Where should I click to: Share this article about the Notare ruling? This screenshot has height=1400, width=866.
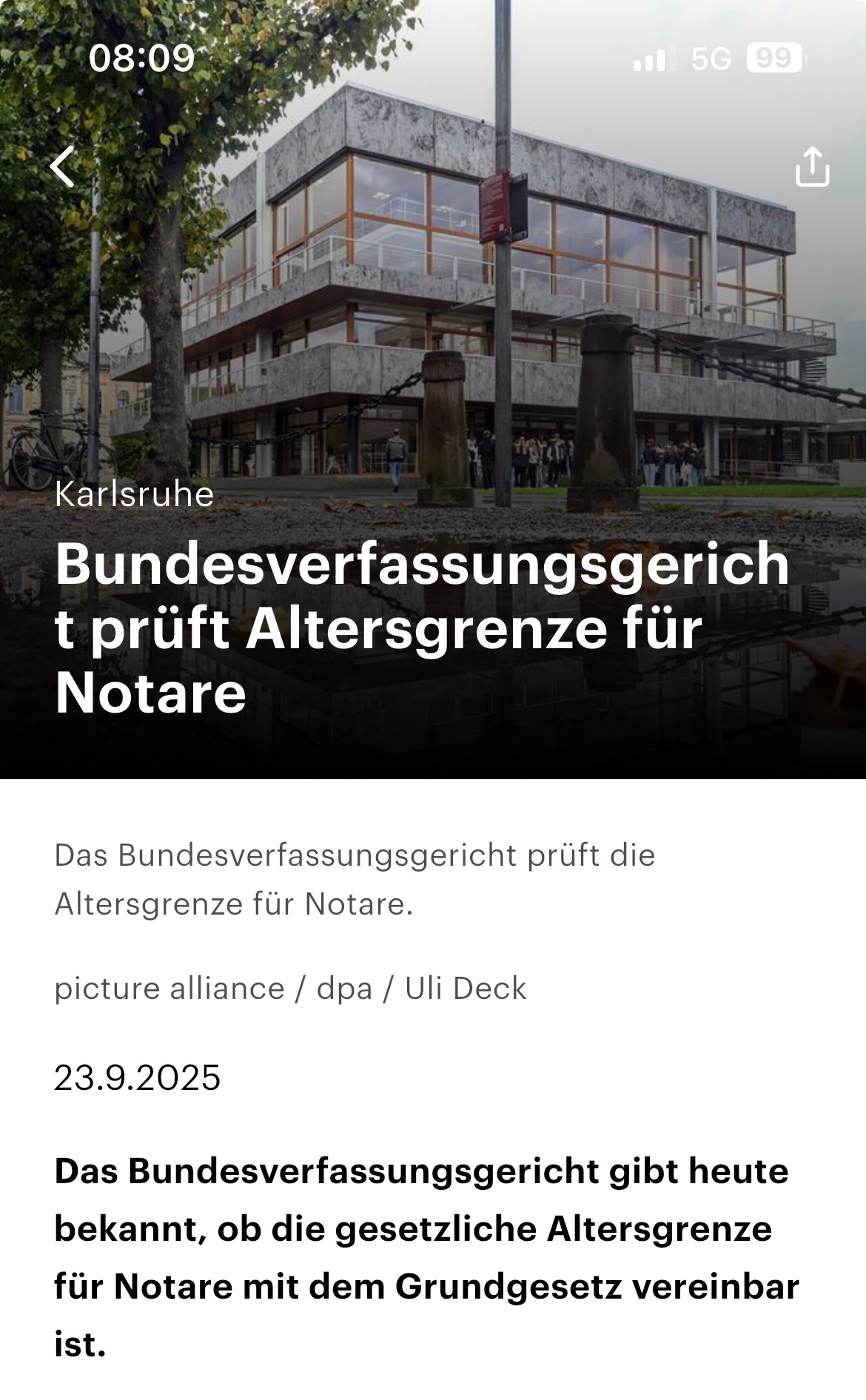pyautogui.click(x=812, y=166)
